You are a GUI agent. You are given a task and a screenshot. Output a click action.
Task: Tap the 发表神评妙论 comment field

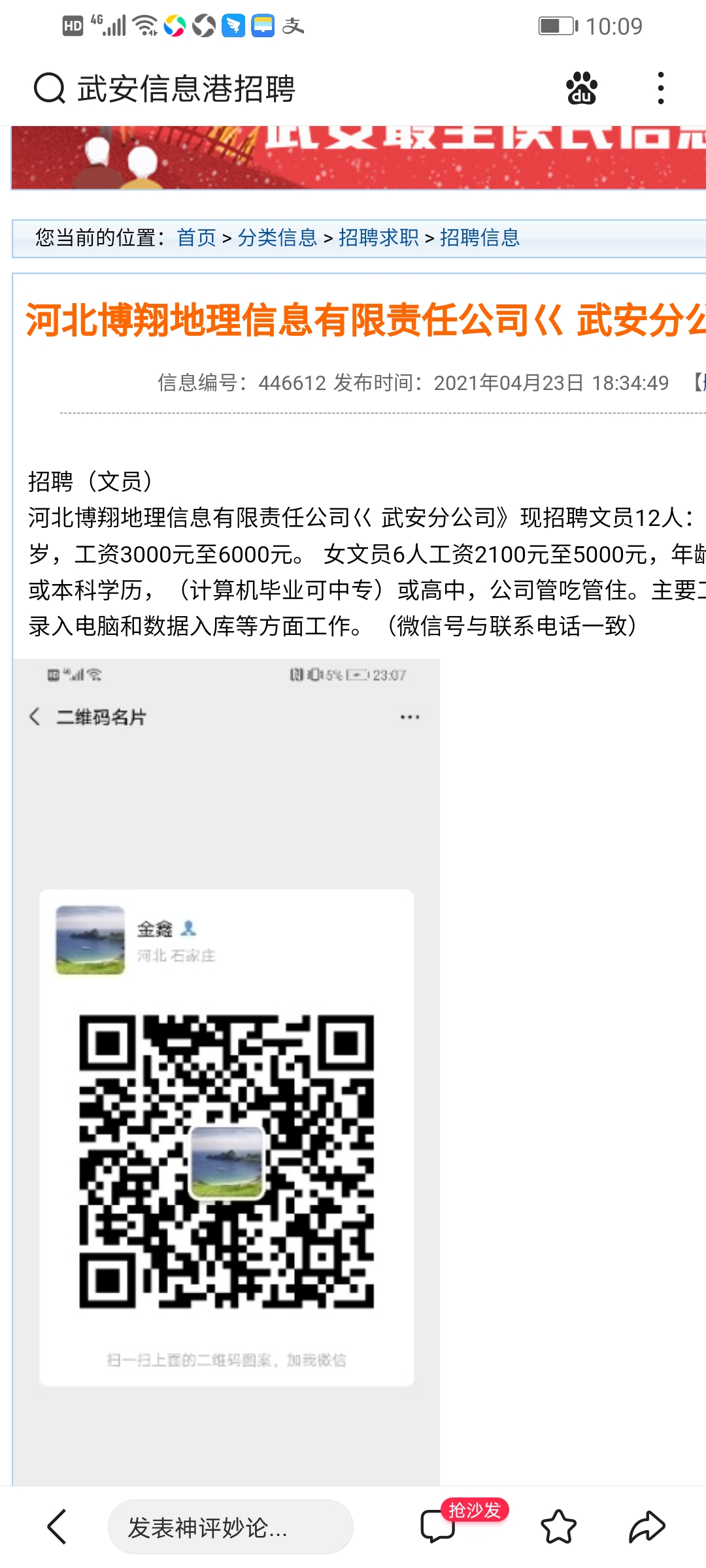[230, 1527]
